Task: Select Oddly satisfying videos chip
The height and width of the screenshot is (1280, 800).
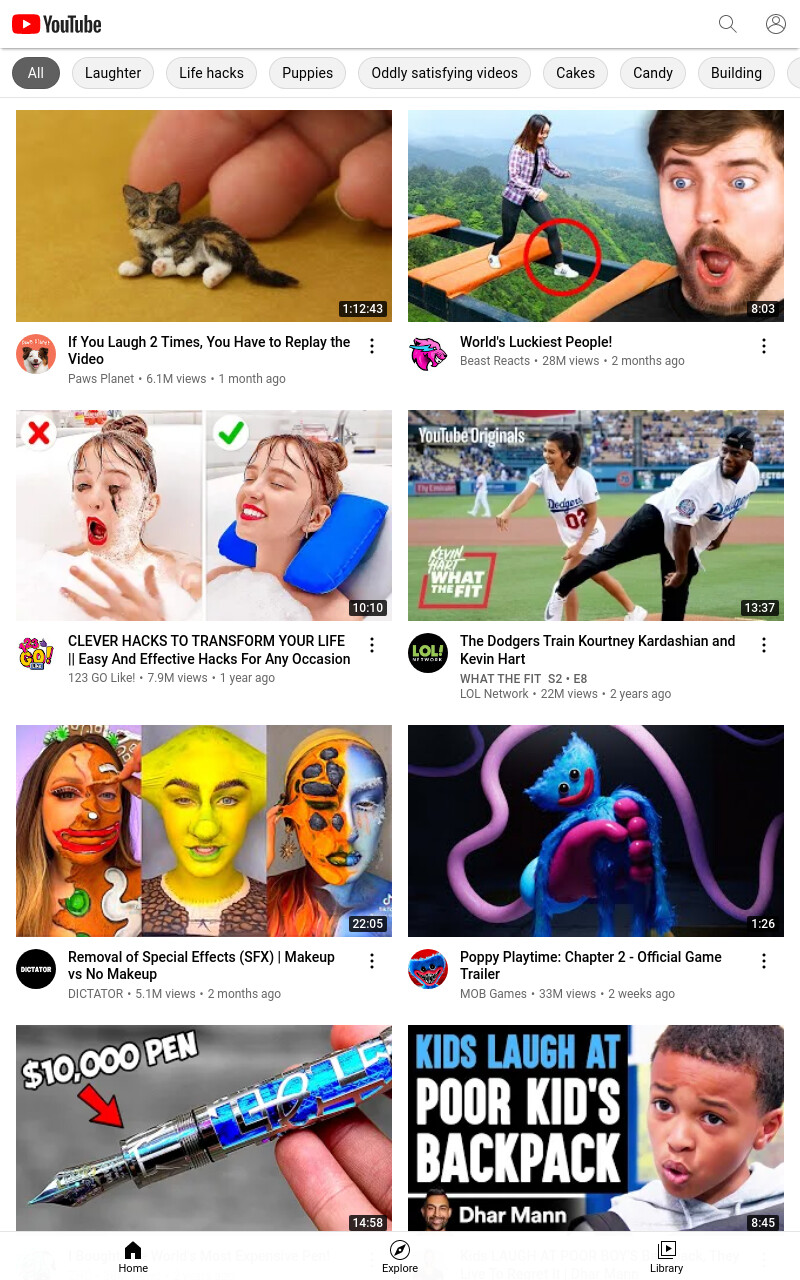Action: pos(444,73)
